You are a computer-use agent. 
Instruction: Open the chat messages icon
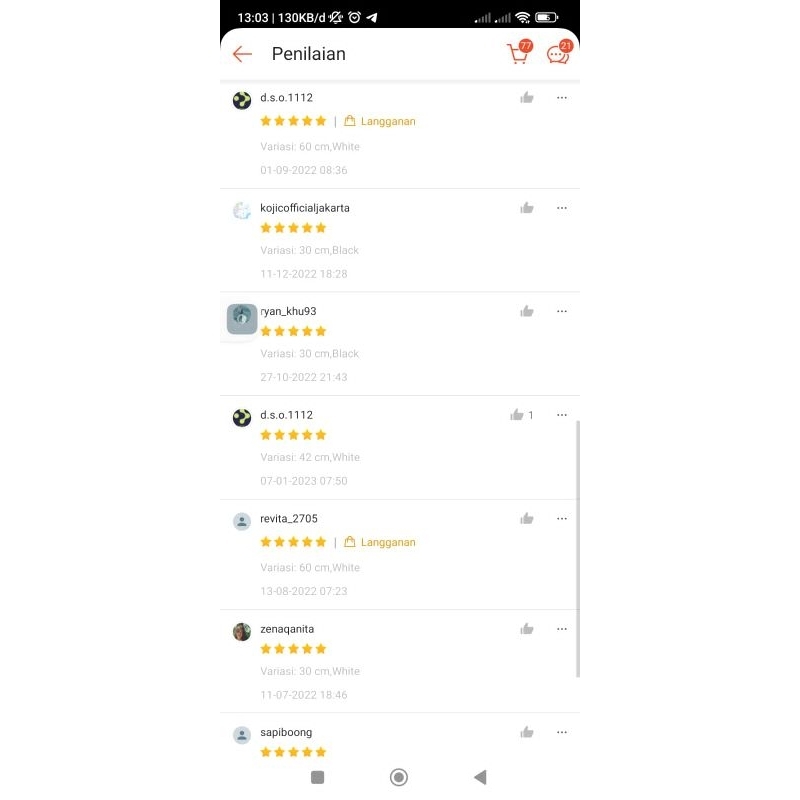(558, 54)
